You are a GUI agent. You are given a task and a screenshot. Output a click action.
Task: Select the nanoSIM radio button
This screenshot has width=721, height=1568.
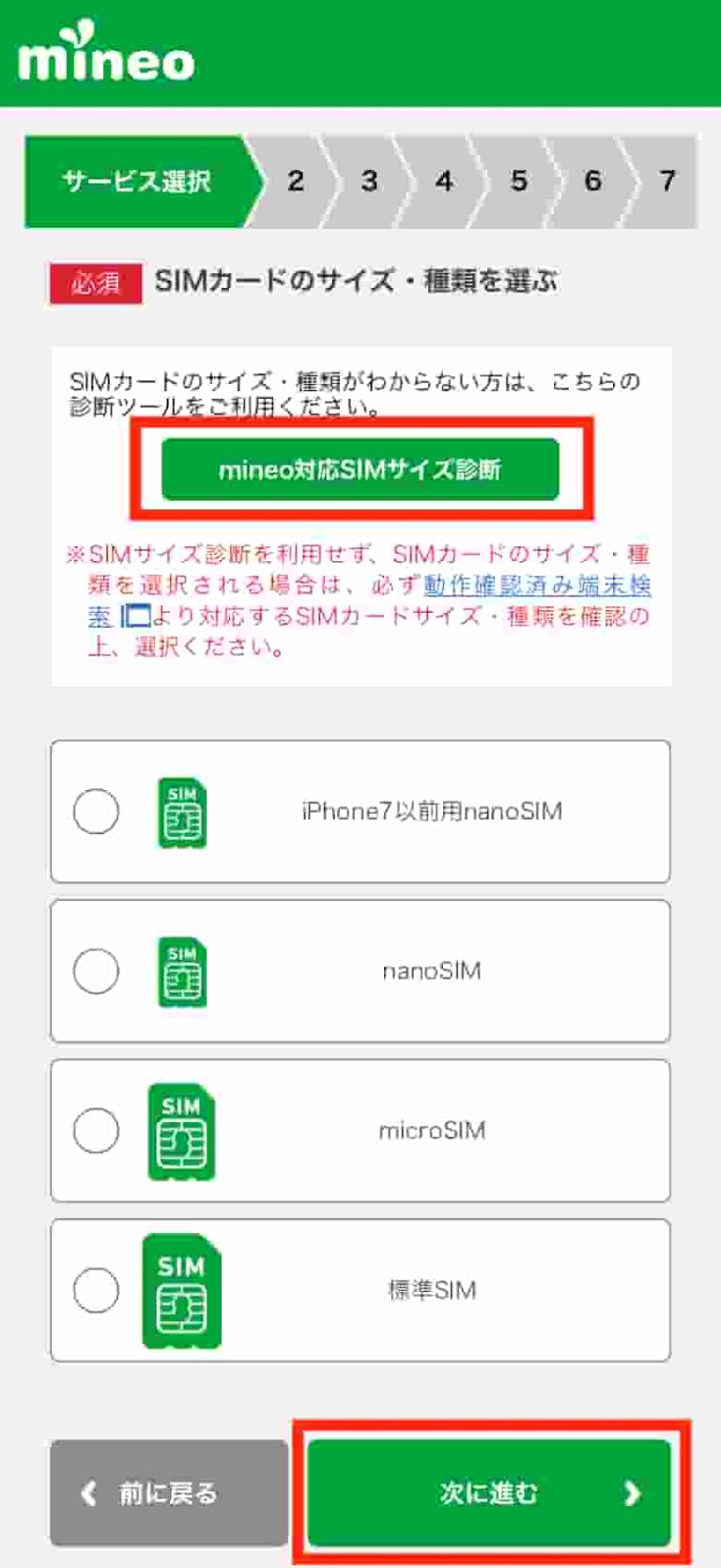click(x=94, y=971)
